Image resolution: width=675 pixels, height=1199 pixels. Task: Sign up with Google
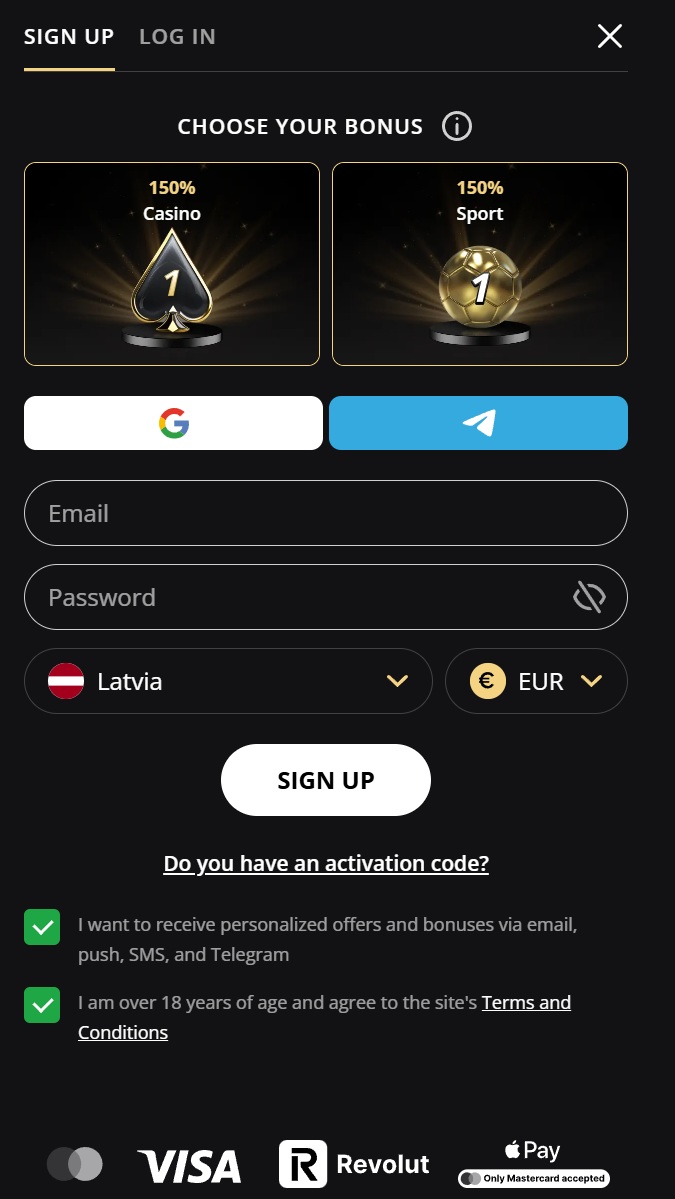pos(174,423)
